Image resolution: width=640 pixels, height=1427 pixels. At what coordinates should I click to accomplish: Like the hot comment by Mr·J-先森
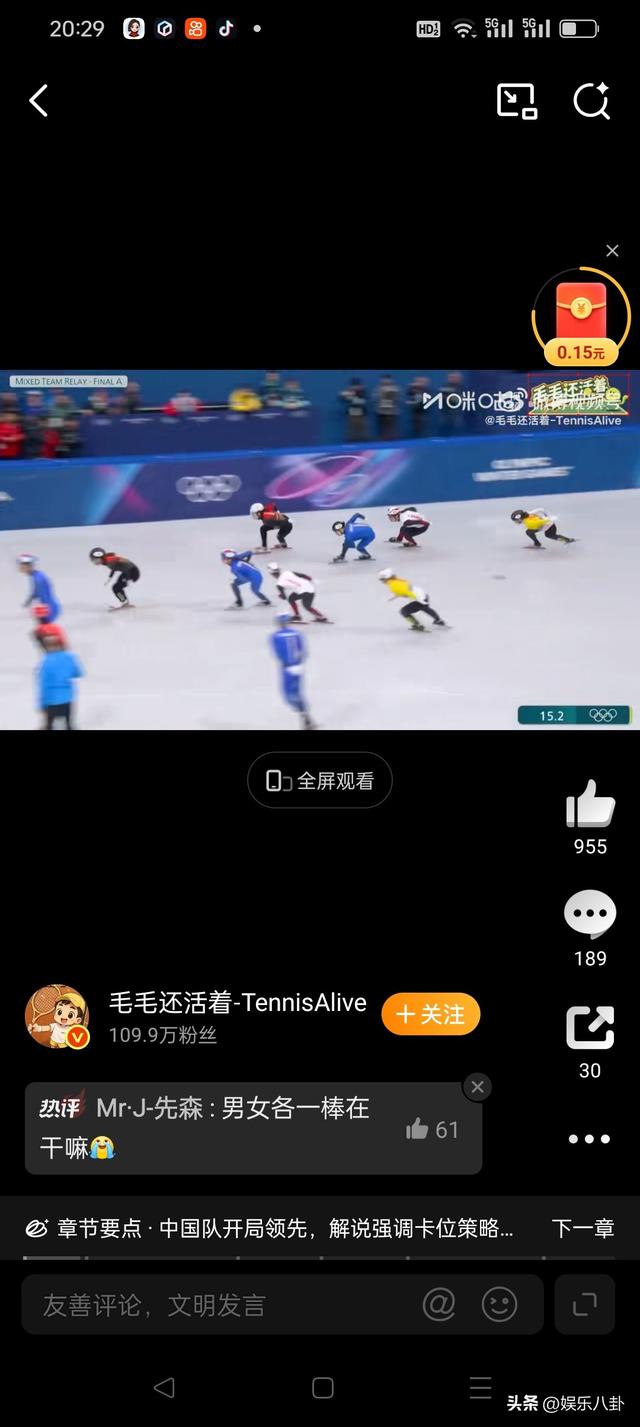click(432, 1129)
